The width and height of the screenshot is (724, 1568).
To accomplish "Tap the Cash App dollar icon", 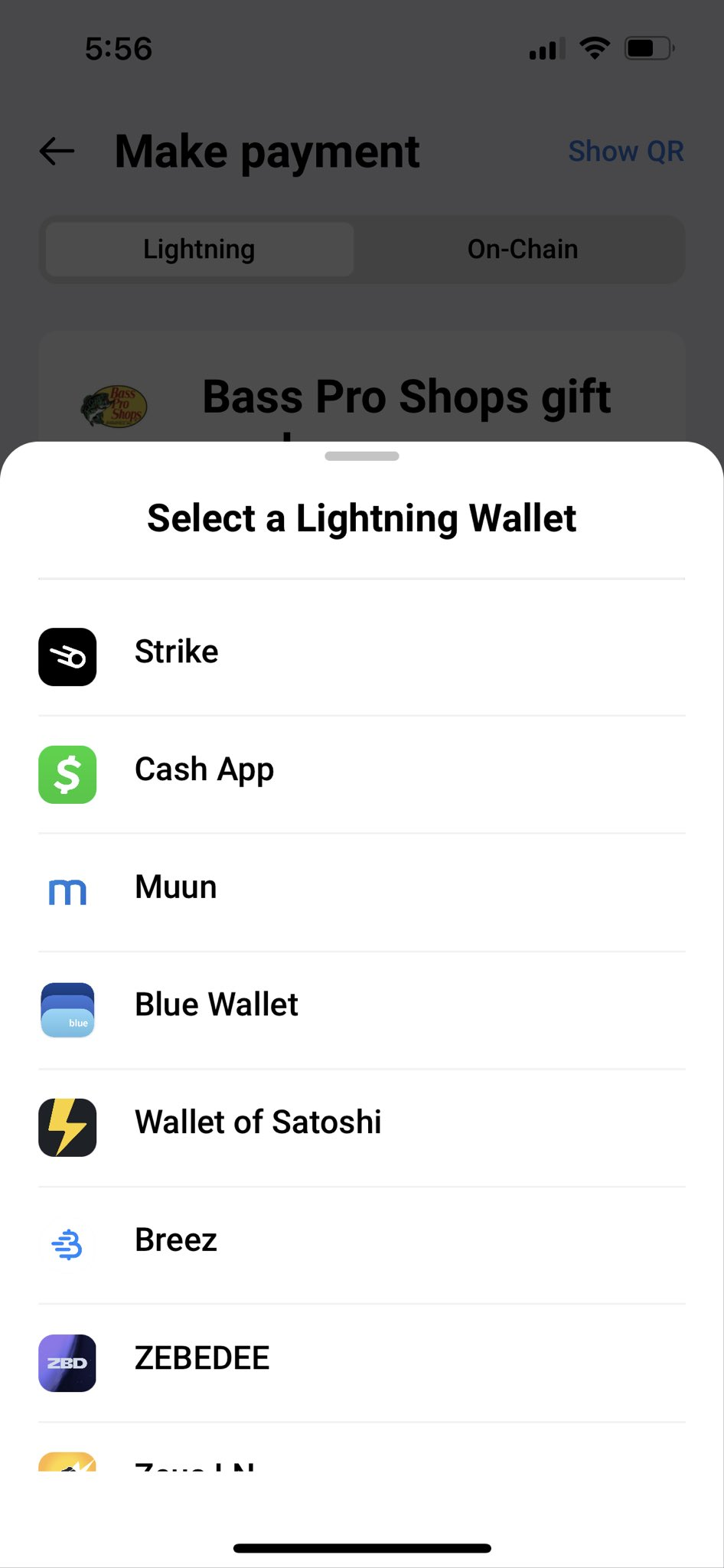I will coord(67,775).
